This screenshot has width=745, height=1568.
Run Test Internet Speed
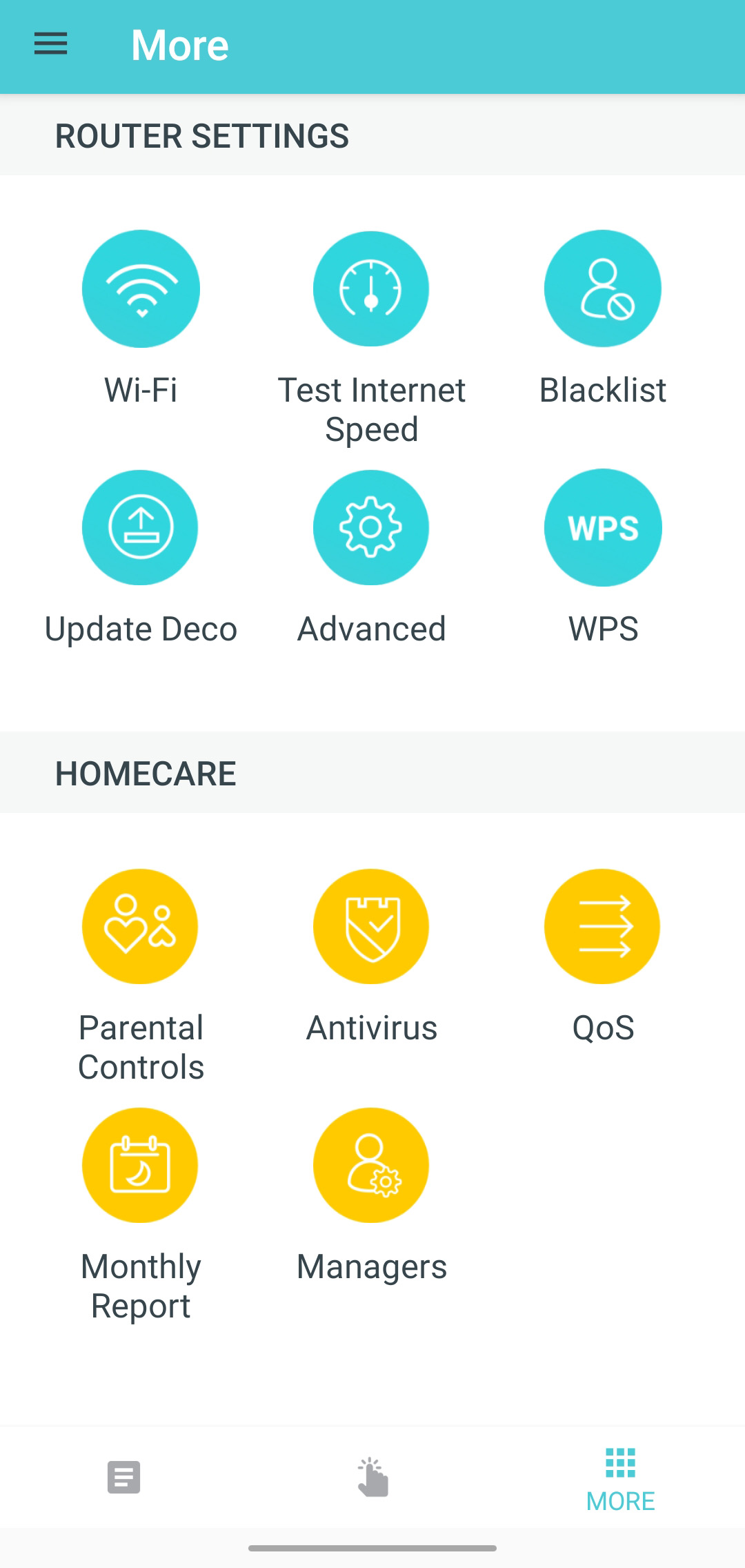pos(371,289)
